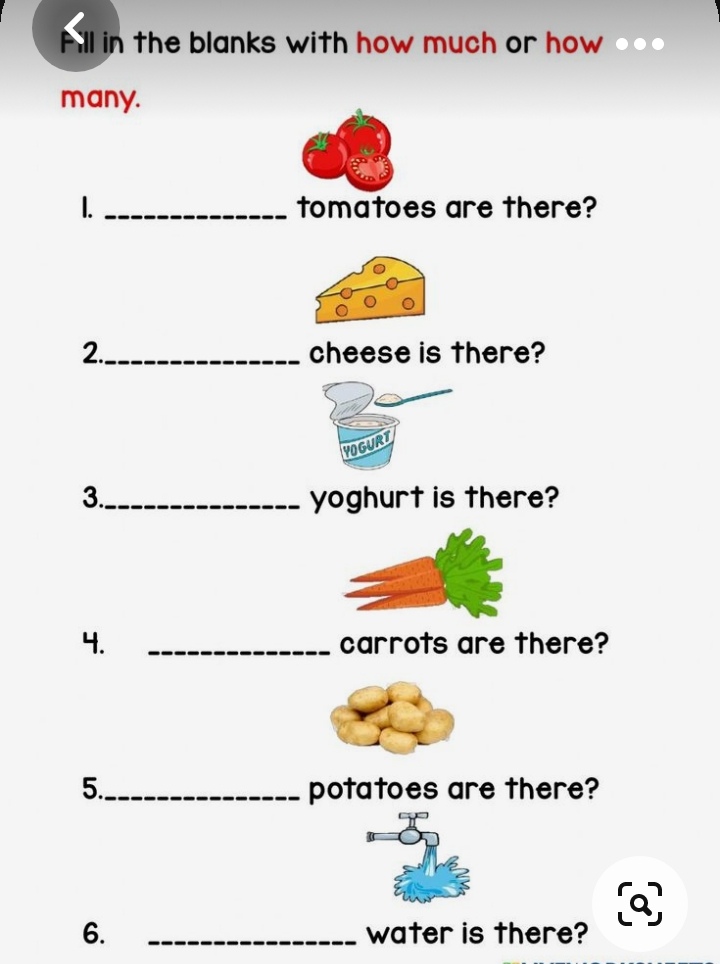The width and height of the screenshot is (720, 964).
Task: Start visual search on the image
Action: pyautogui.click(x=640, y=903)
